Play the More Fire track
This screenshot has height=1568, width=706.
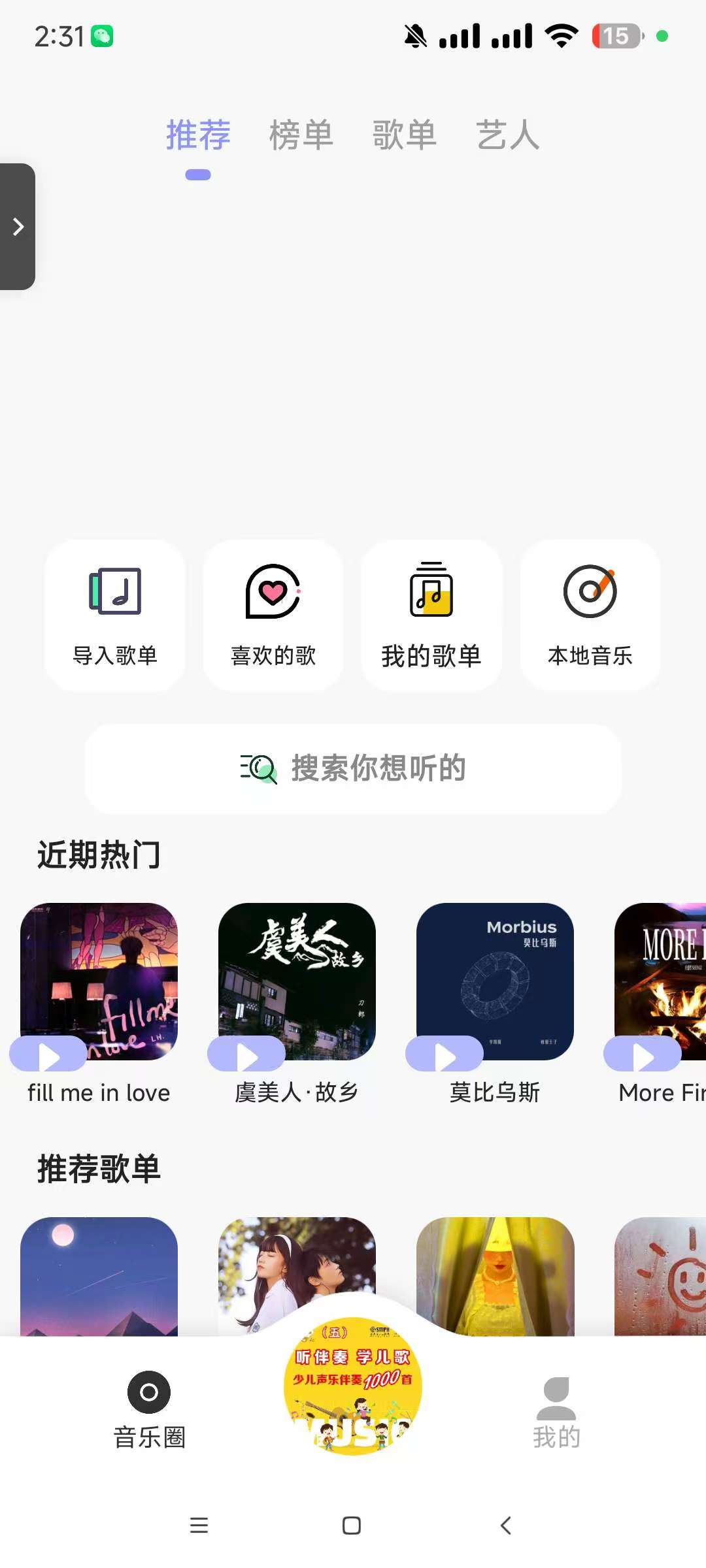(x=643, y=1053)
